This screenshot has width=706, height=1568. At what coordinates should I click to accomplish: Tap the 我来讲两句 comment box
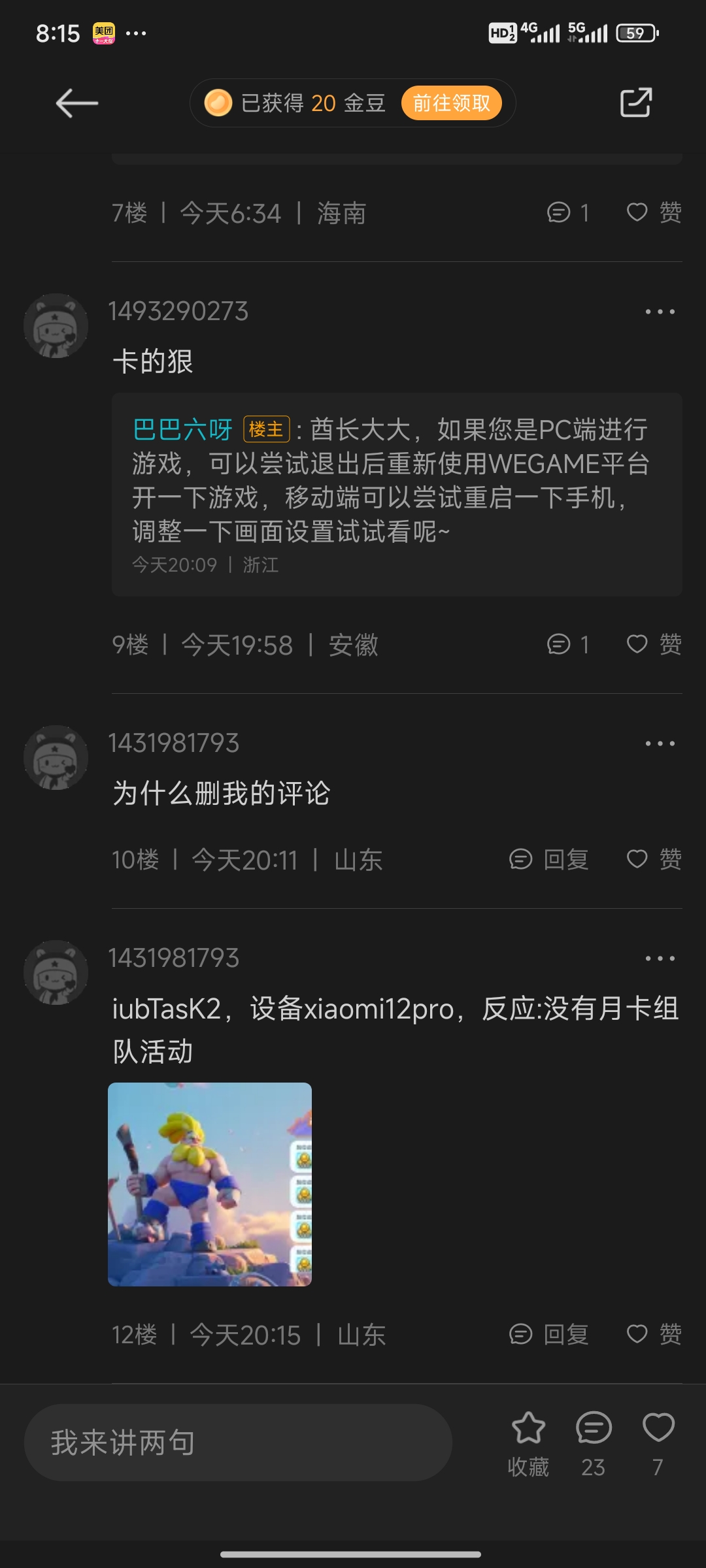pyautogui.click(x=238, y=1443)
